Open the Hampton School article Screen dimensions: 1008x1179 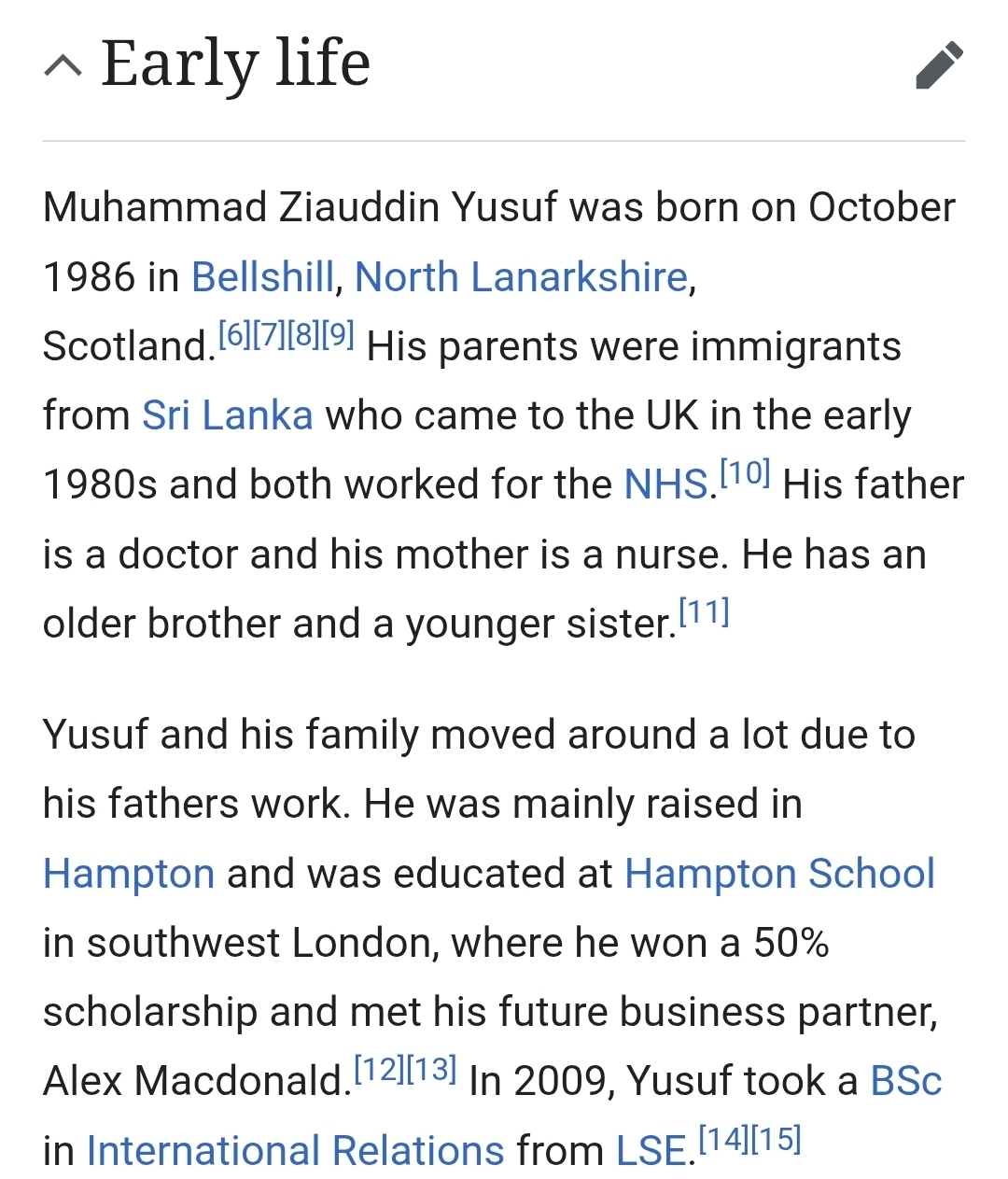pyautogui.click(x=779, y=874)
